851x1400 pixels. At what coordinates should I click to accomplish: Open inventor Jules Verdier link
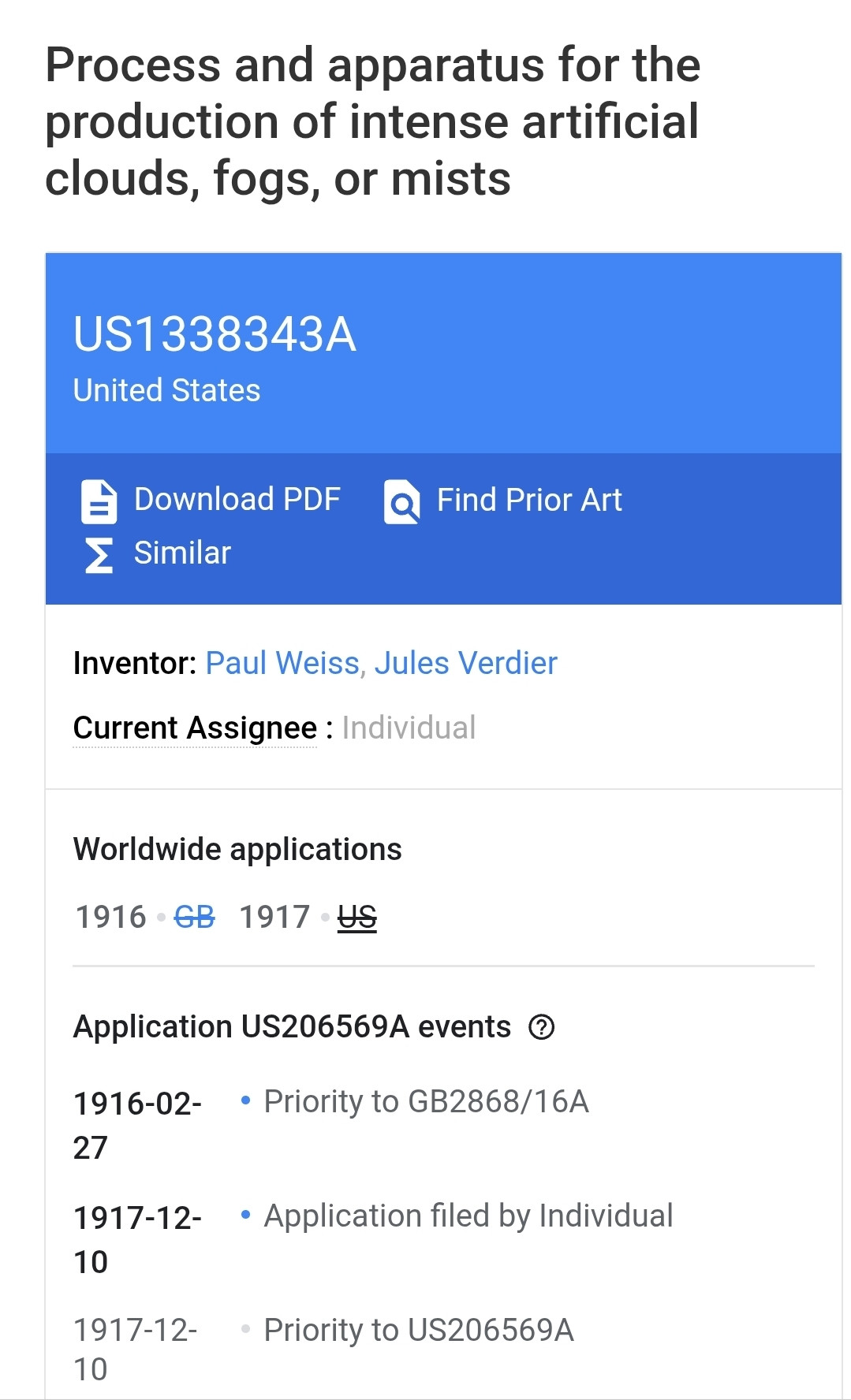coord(465,664)
